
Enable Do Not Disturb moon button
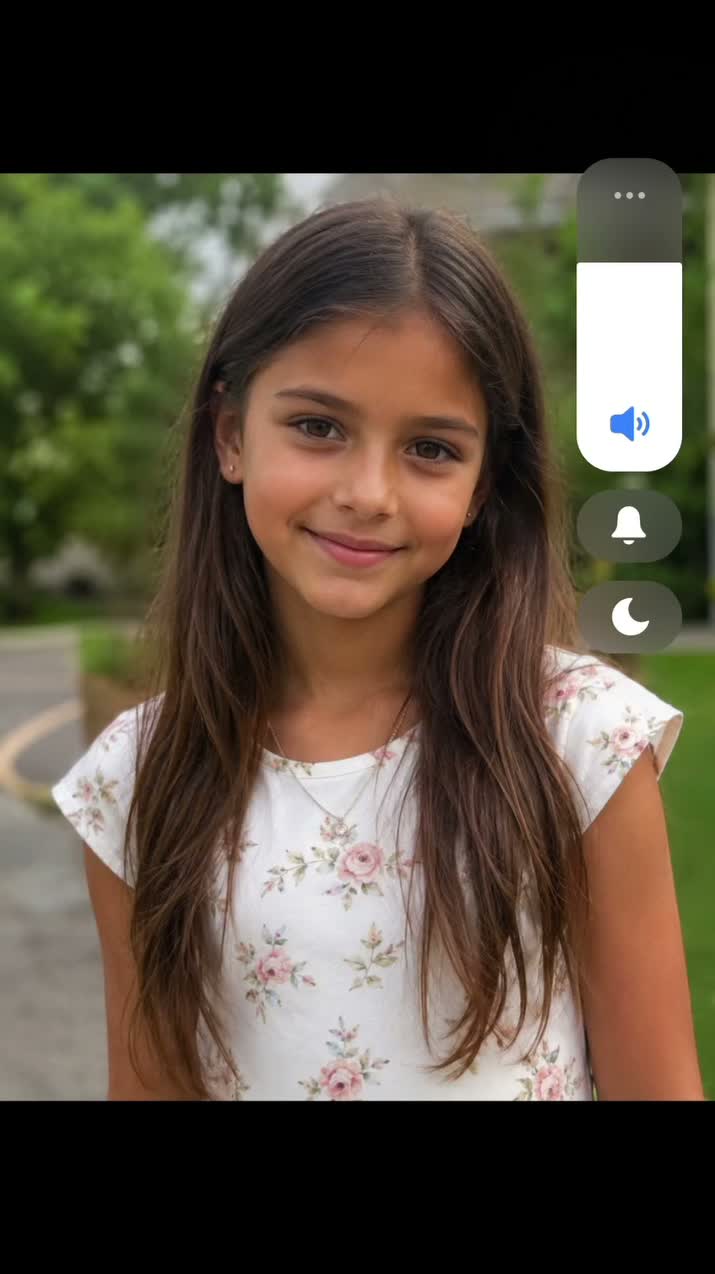click(x=629, y=617)
